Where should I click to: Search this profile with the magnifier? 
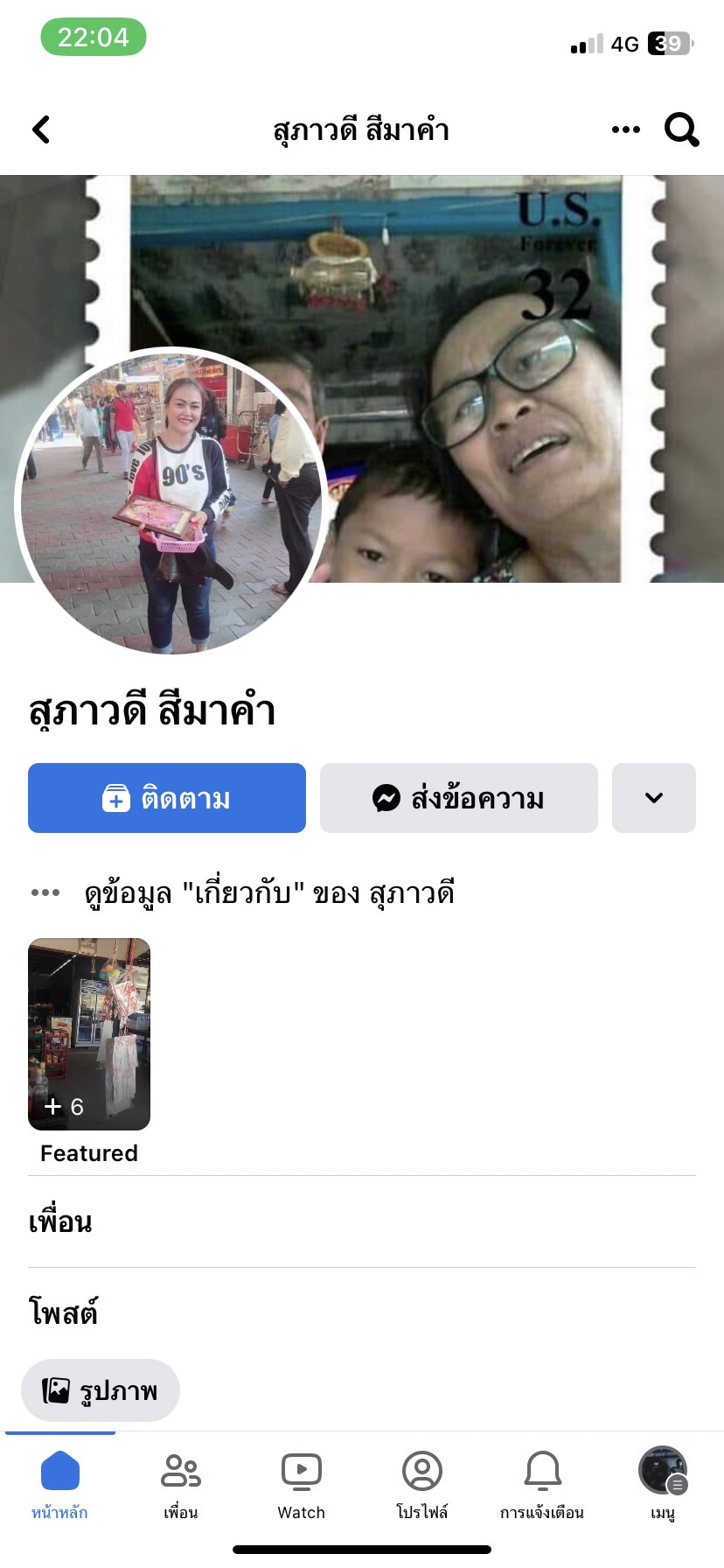point(681,130)
